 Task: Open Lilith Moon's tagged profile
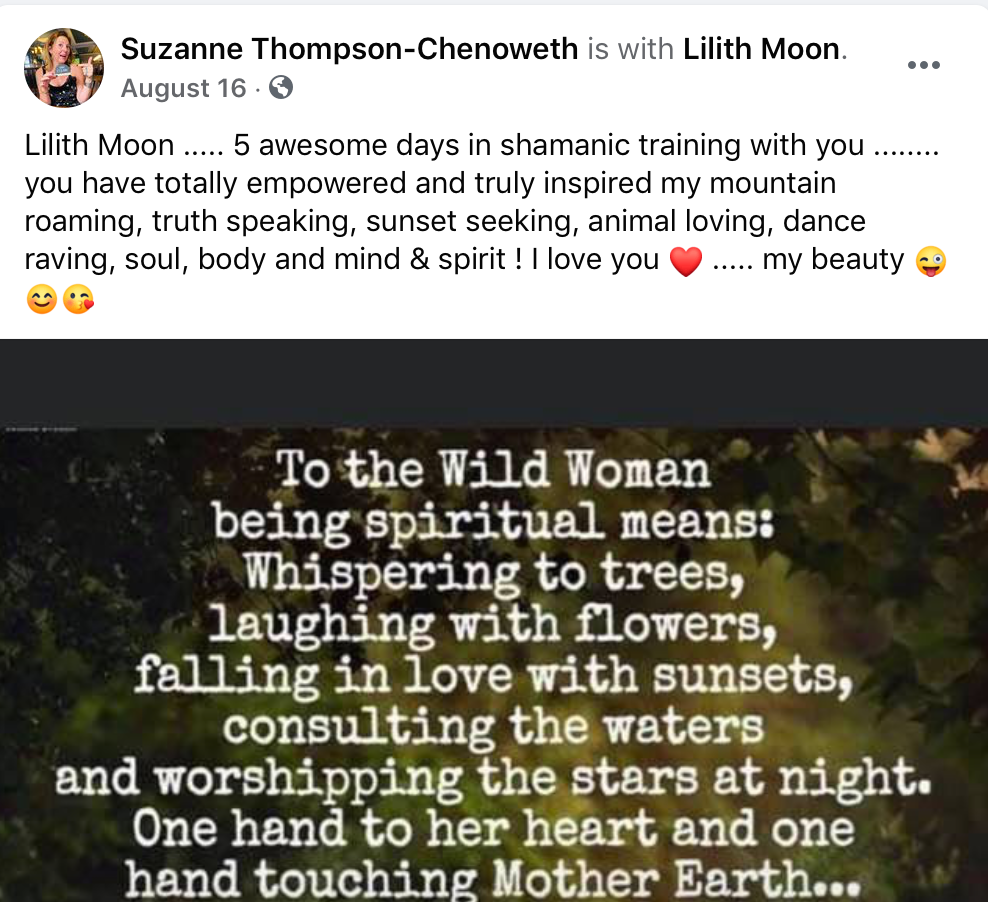pyautogui.click(x=762, y=48)
